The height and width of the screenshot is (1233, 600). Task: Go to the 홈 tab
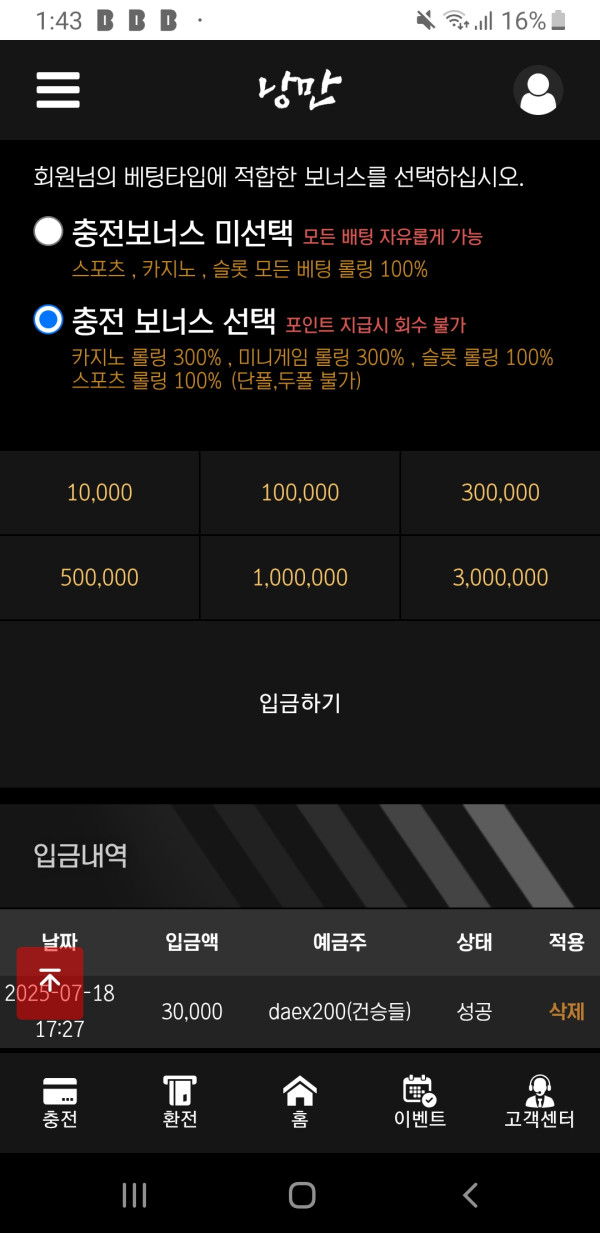tap(300, 1102)
